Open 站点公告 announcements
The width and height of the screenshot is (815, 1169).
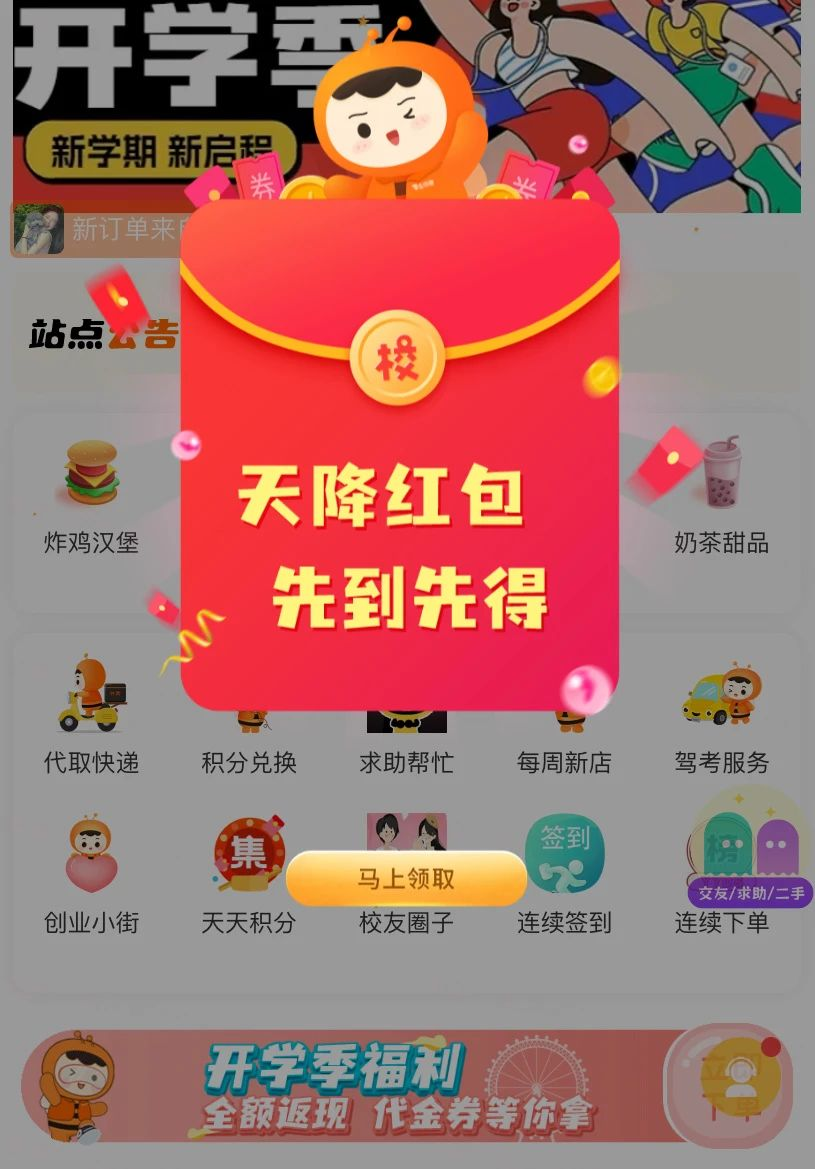pos(100,335)
